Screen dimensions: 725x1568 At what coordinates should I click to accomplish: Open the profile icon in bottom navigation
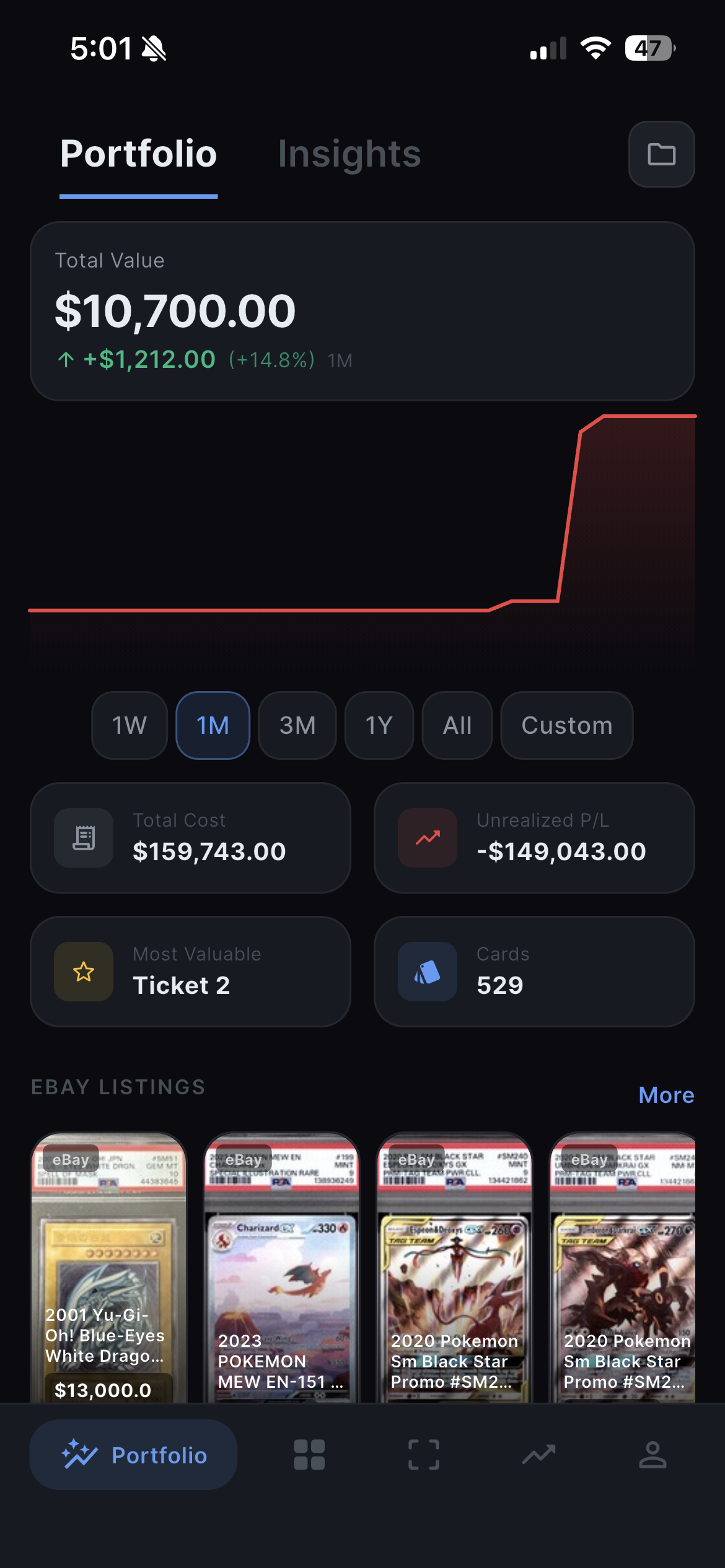pos(654,1454)
